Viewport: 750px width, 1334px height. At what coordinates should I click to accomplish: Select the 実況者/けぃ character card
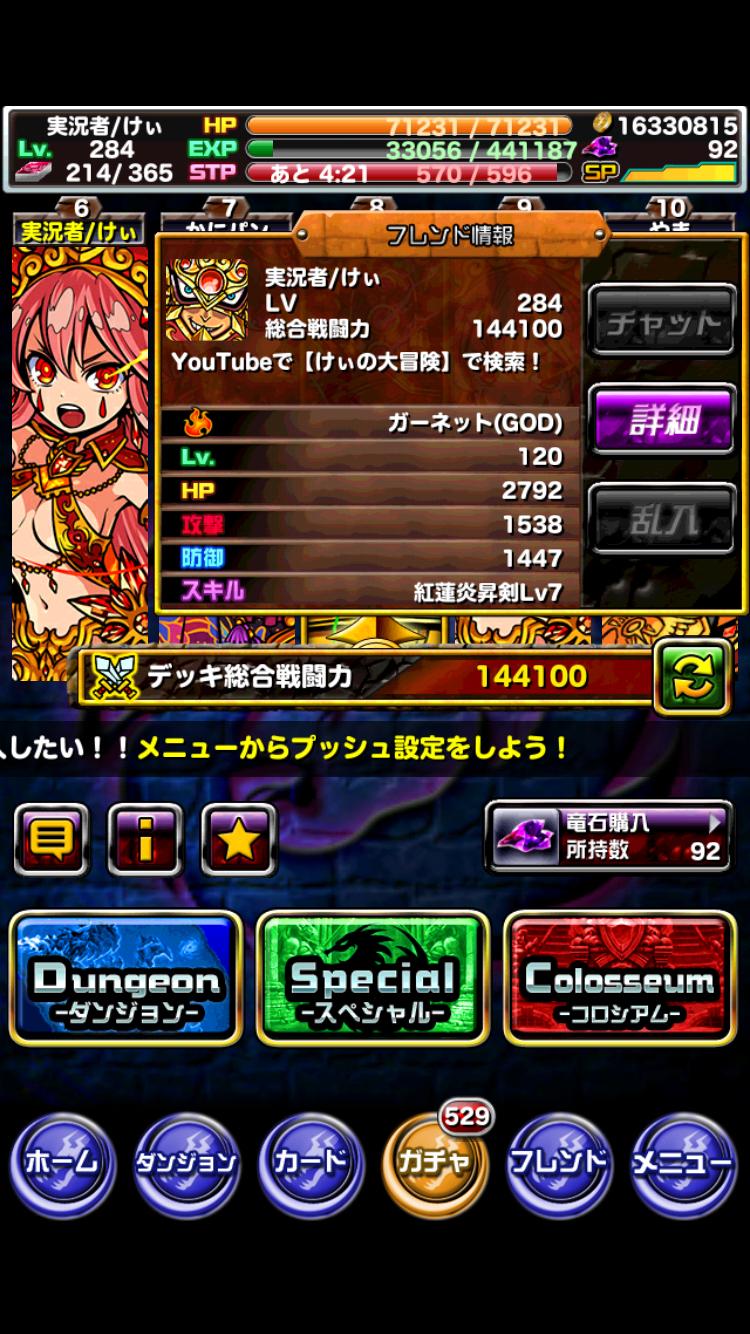tap(80, 450)
